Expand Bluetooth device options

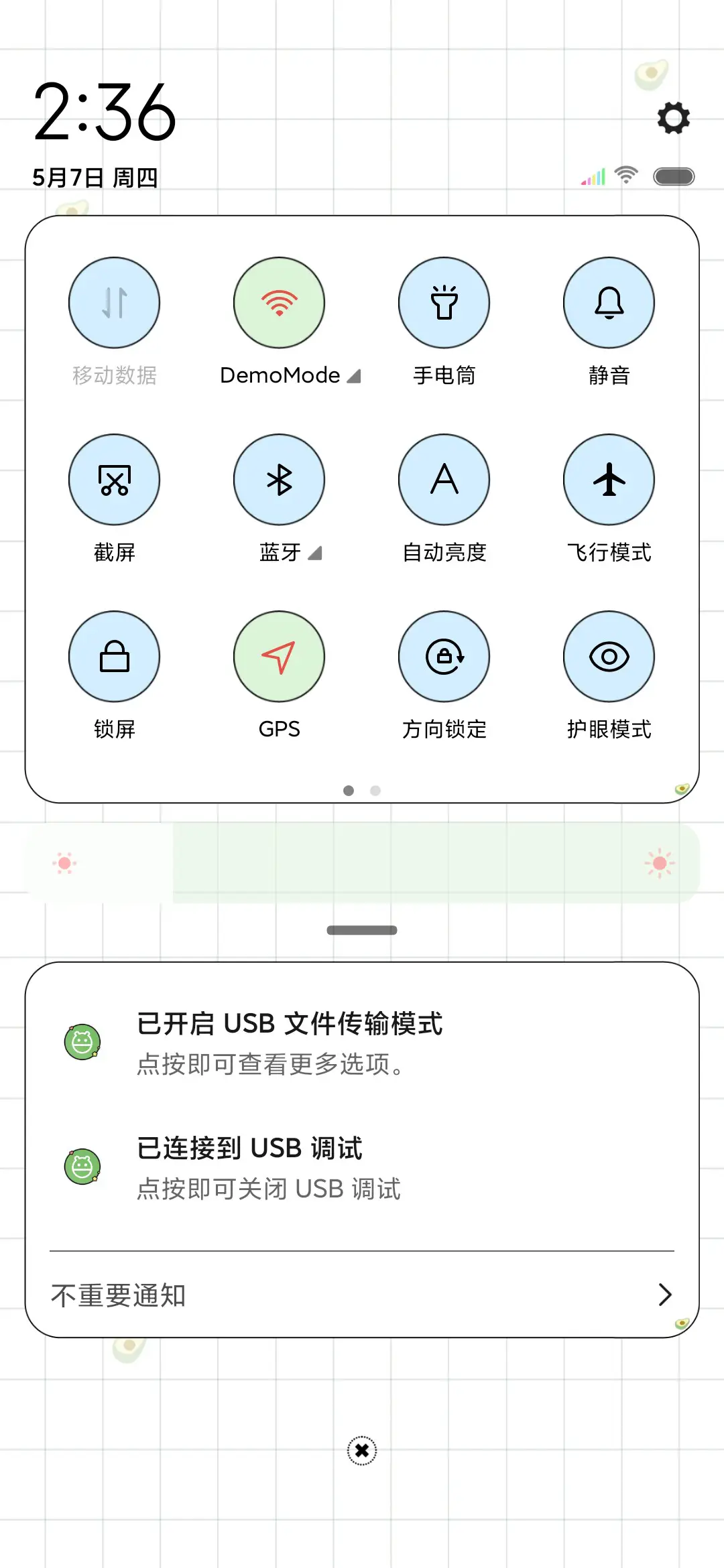click(314, 552)
